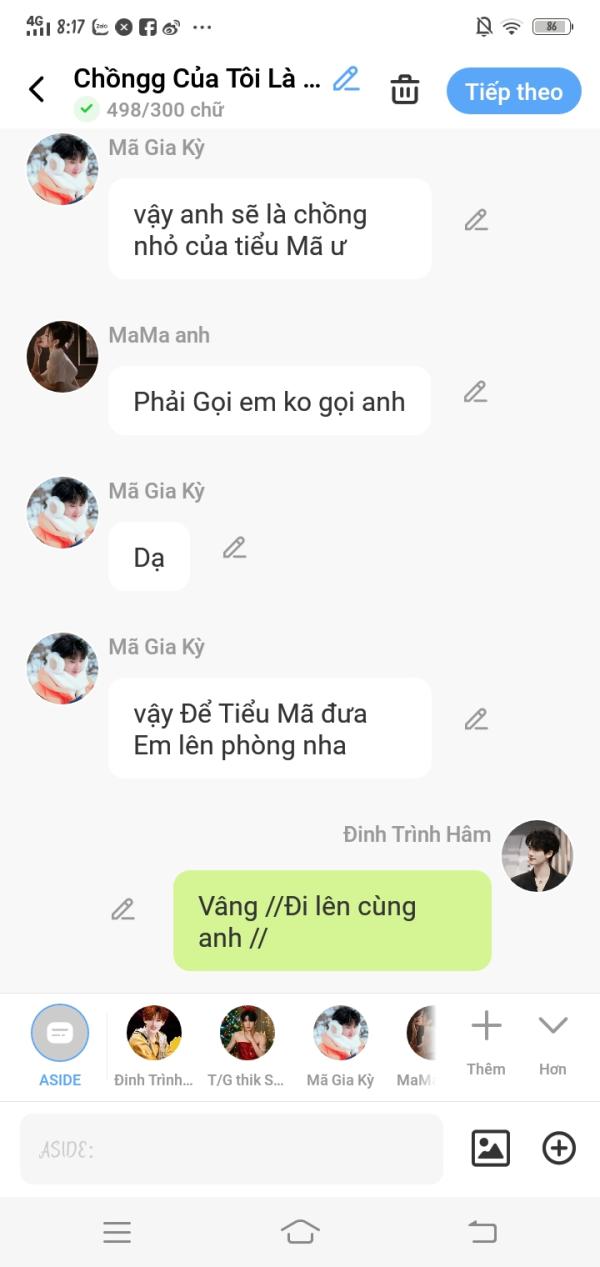Screen dimensions: 600x1267
Task: Edit the 'Dạ' message
Action: coord(234,548)
